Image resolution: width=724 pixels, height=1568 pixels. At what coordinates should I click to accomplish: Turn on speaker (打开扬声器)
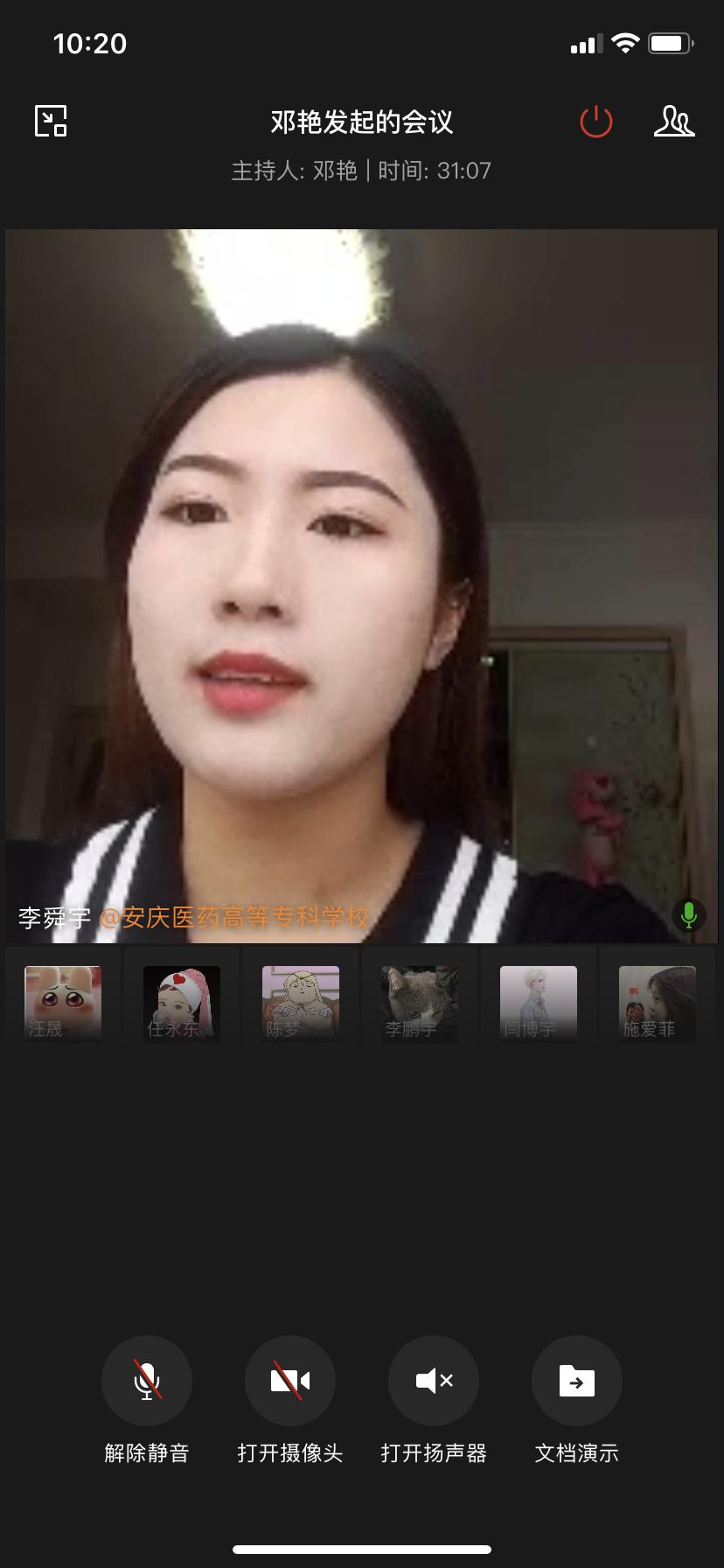[434, 1381]
